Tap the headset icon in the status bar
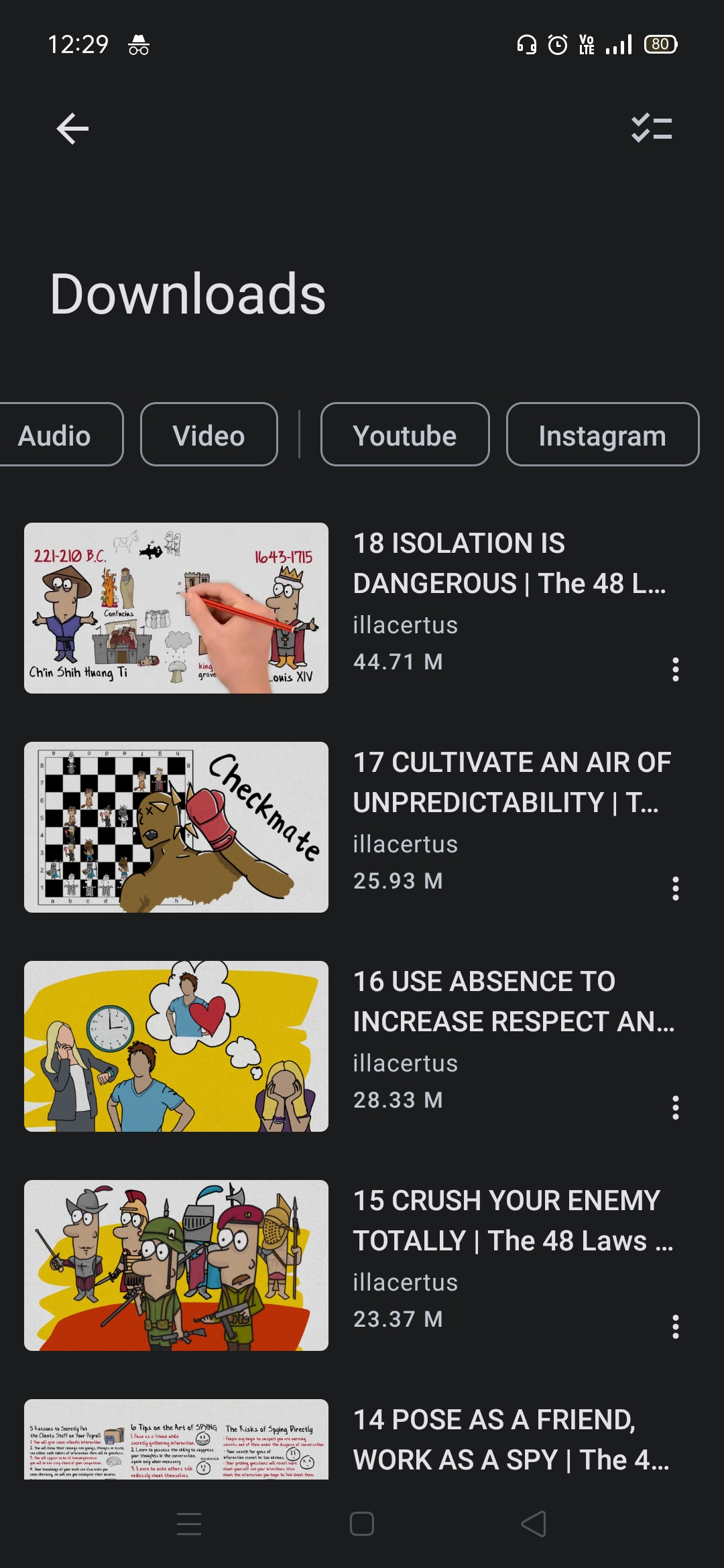The image size is (724, 1568). [x=525, y=44]
